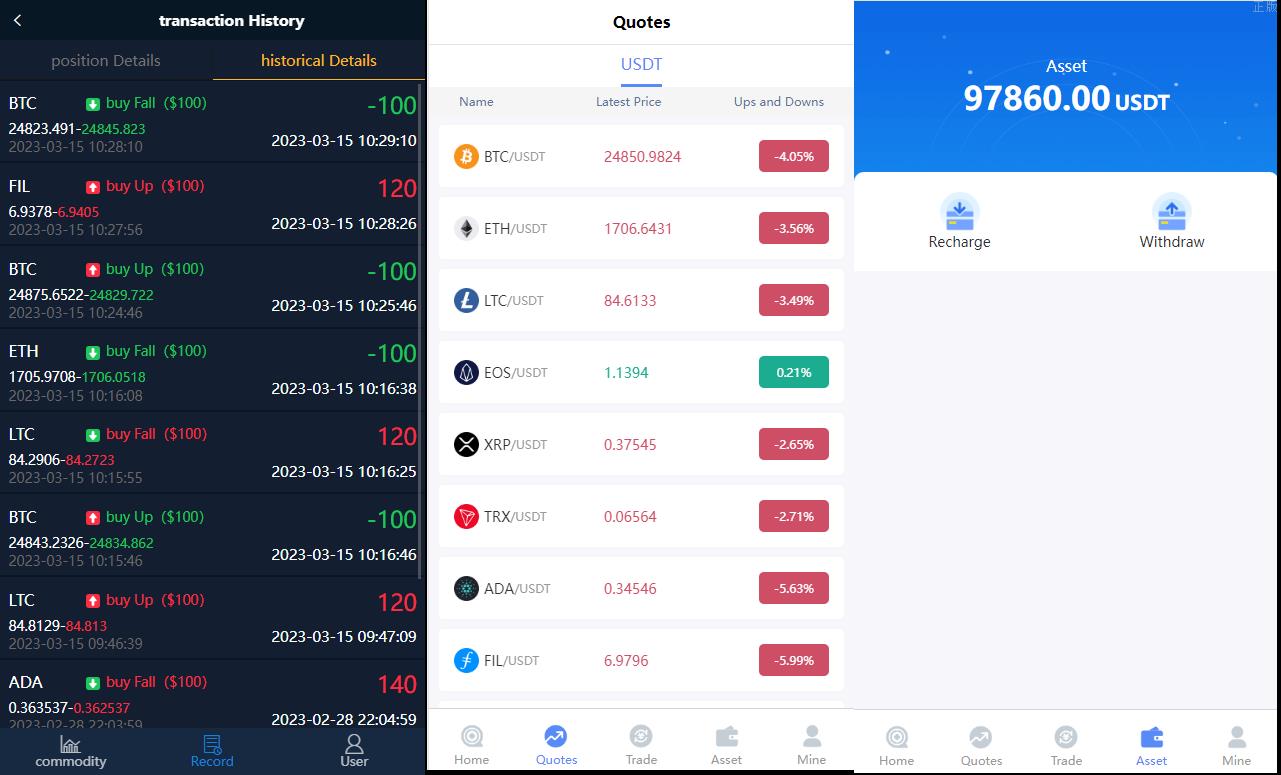
Task: Tap the Withdraw button
Action: (1171, 222)
